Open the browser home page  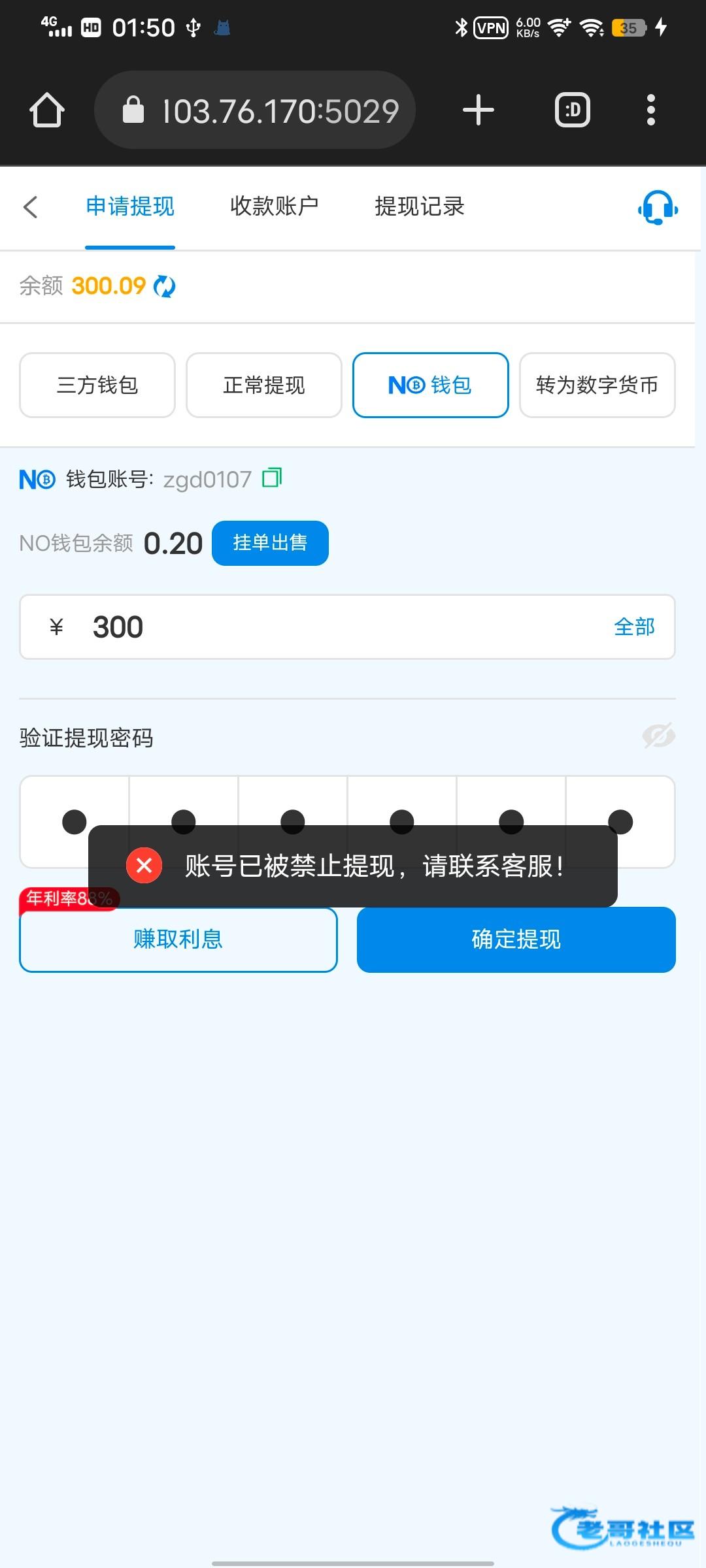click(x=47, y=110)
